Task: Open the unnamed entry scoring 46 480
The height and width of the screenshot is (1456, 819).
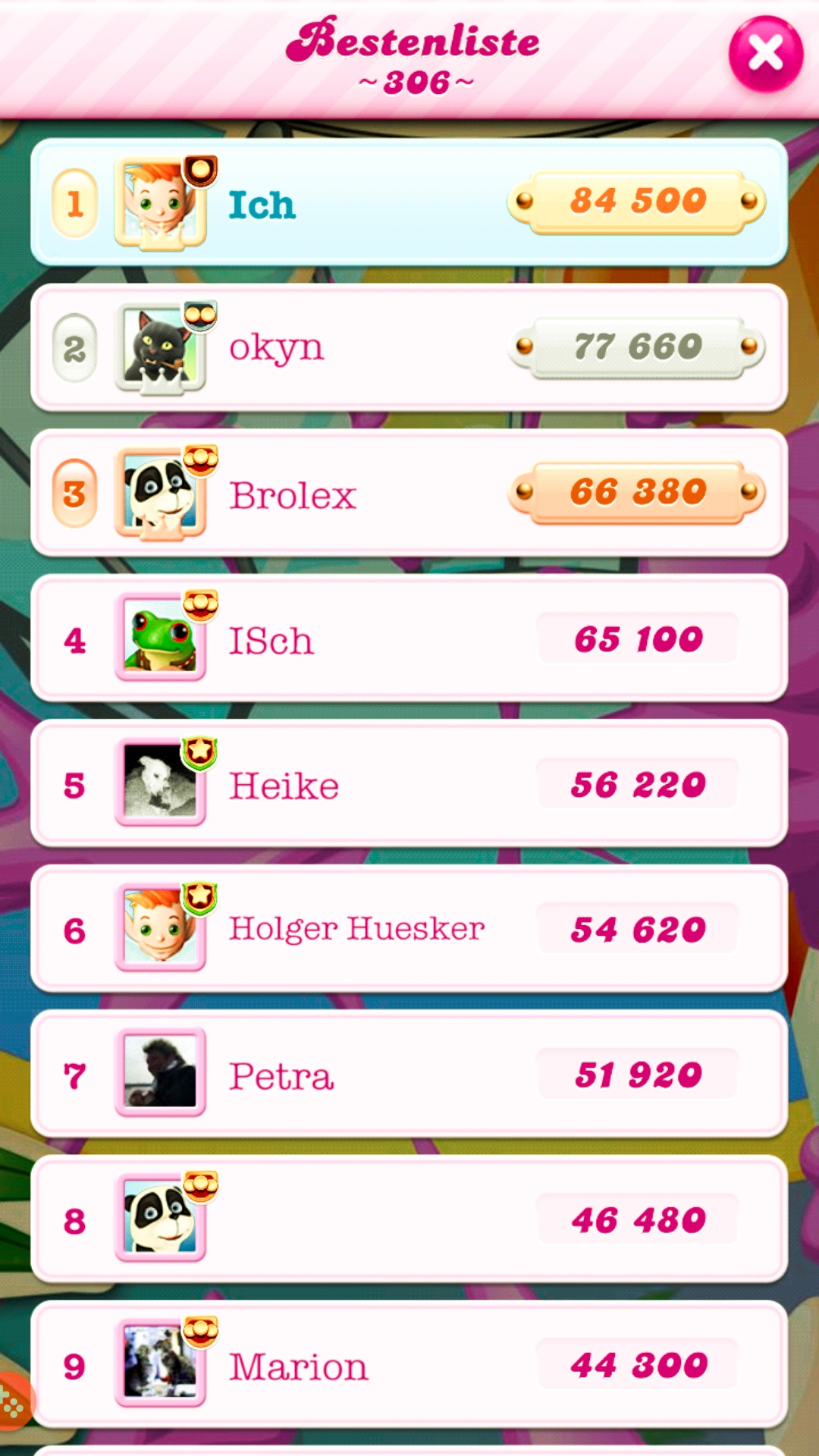Action: pyautogui.click(x=409, y=1220)
